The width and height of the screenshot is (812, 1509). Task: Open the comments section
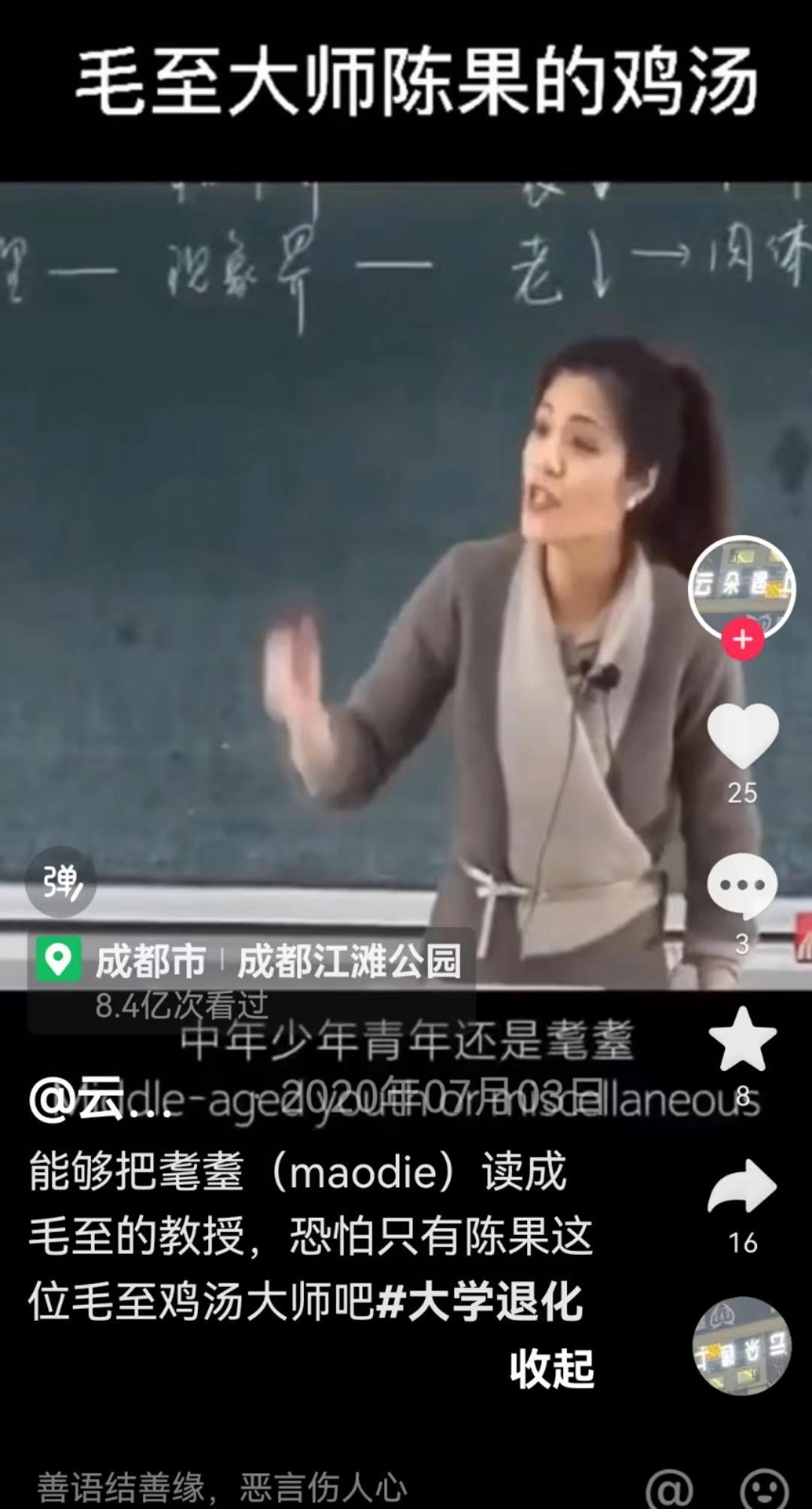click(x=742, y=885)
